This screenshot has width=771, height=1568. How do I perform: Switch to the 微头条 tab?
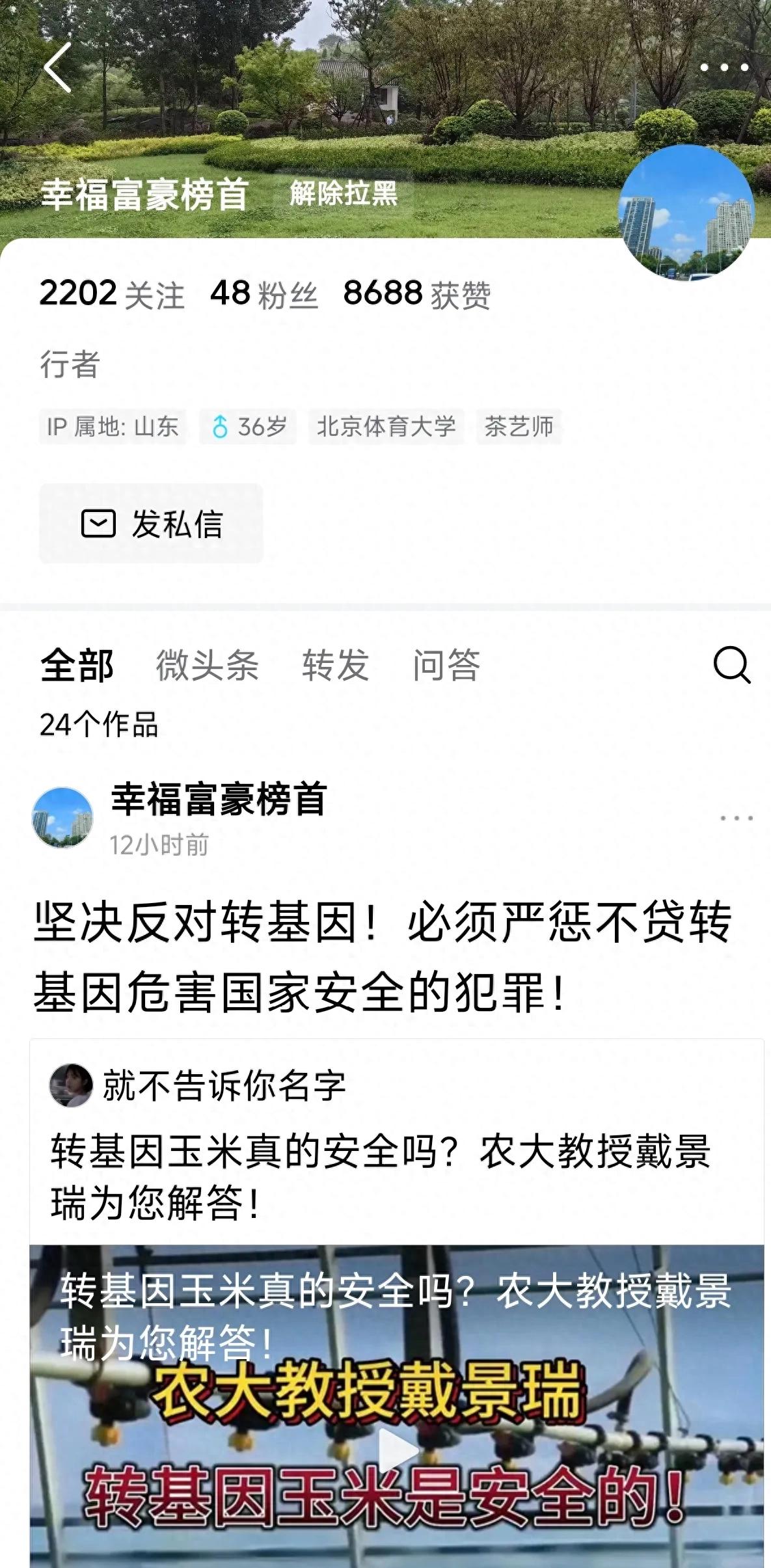click(x=208, y=665)
